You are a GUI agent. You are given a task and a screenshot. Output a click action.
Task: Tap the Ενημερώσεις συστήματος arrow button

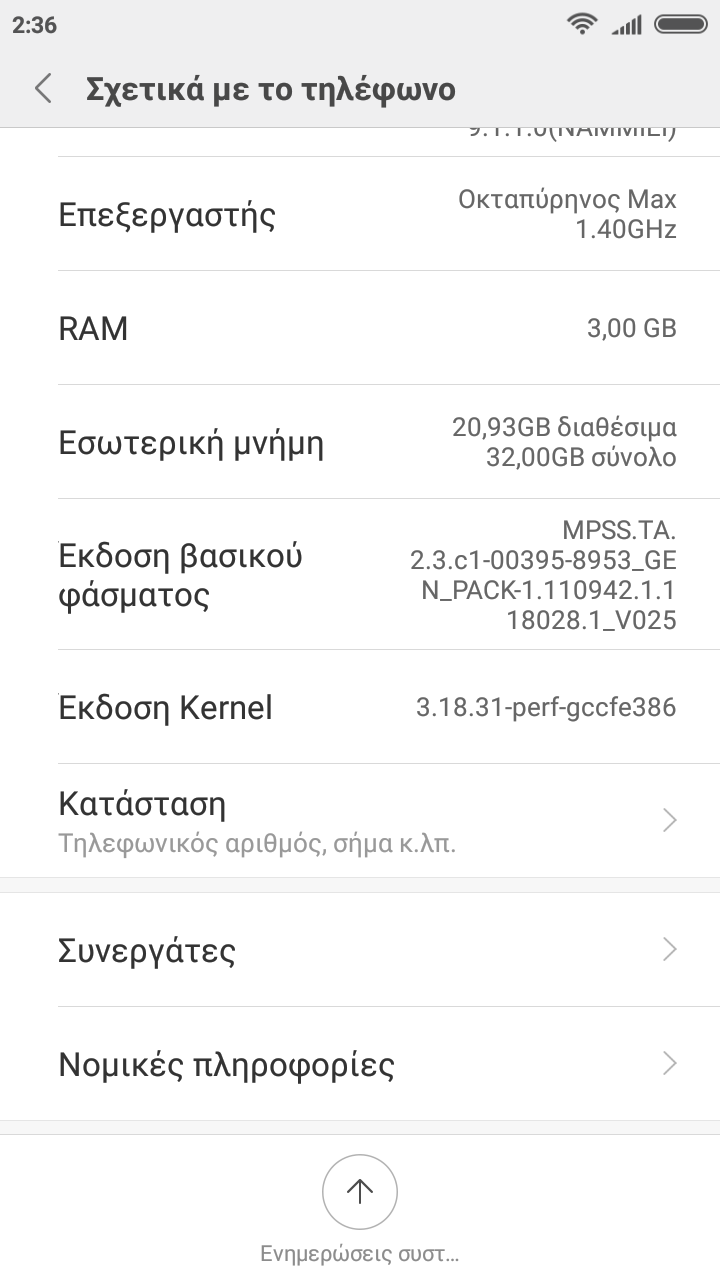[360, 1192]
